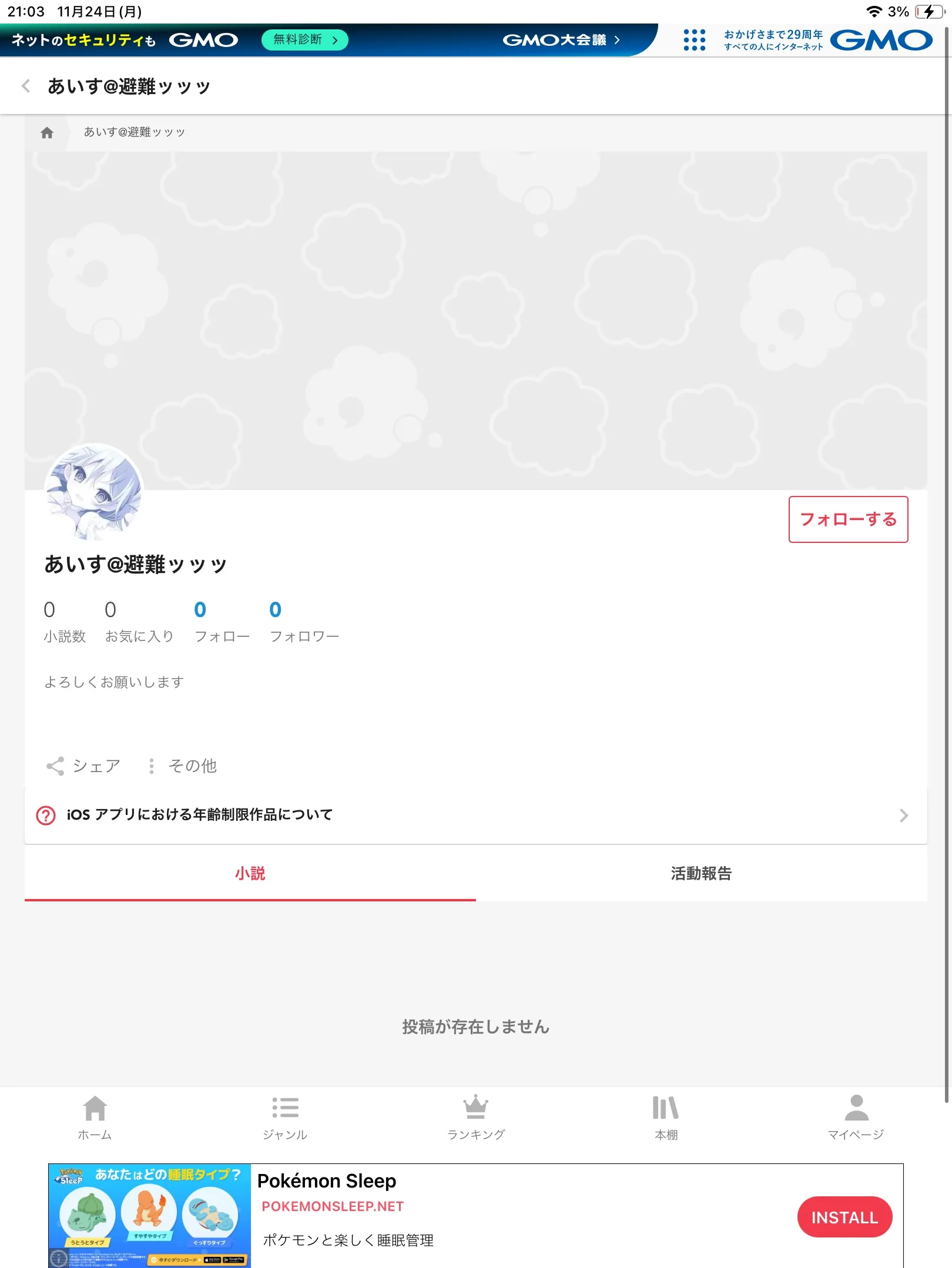The image size is (952, 1268).
Task: Tap the home icon in breadcrumb
Action: click(x=47, y=132)
